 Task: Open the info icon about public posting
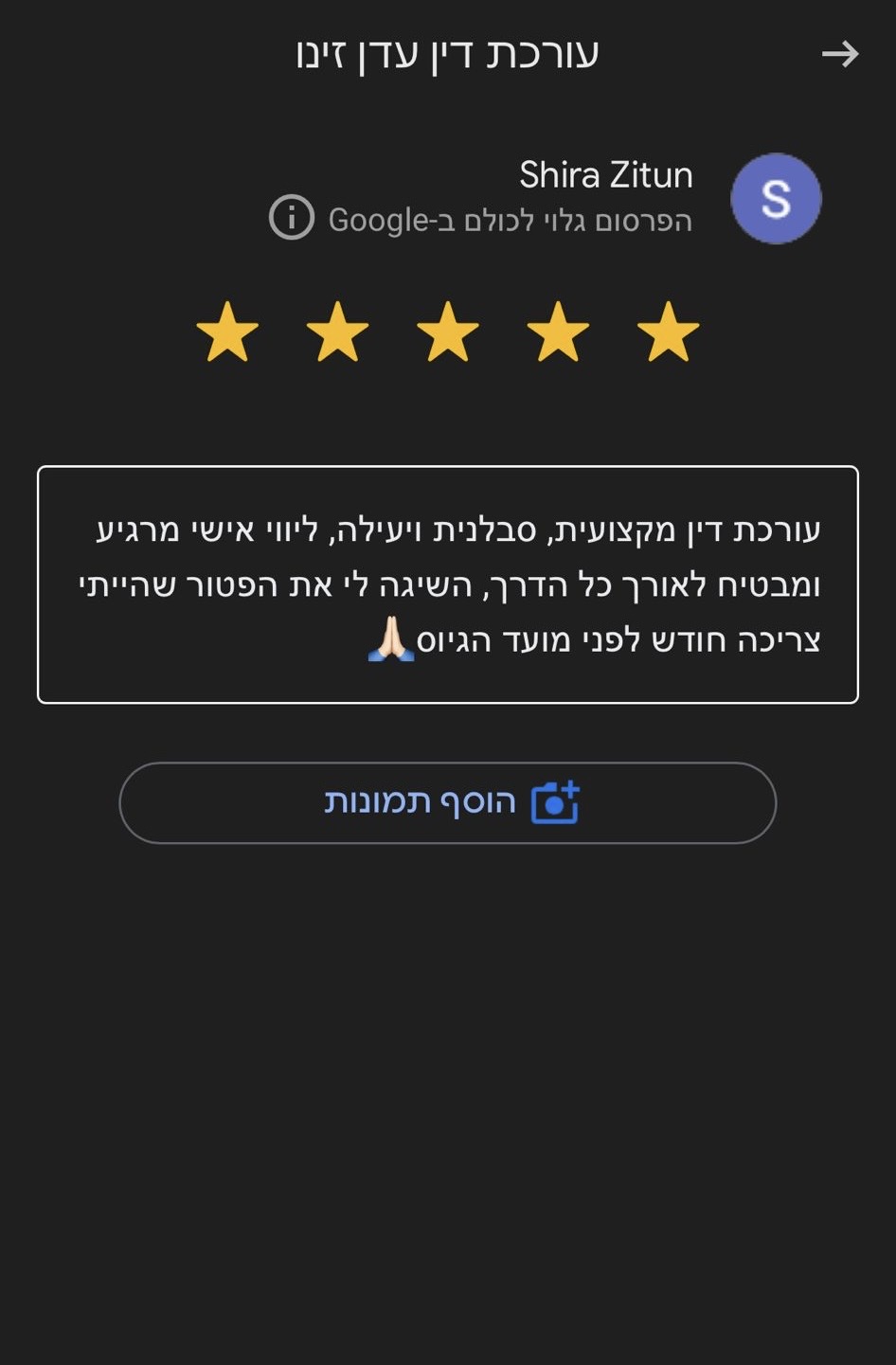tap(291, 218)
